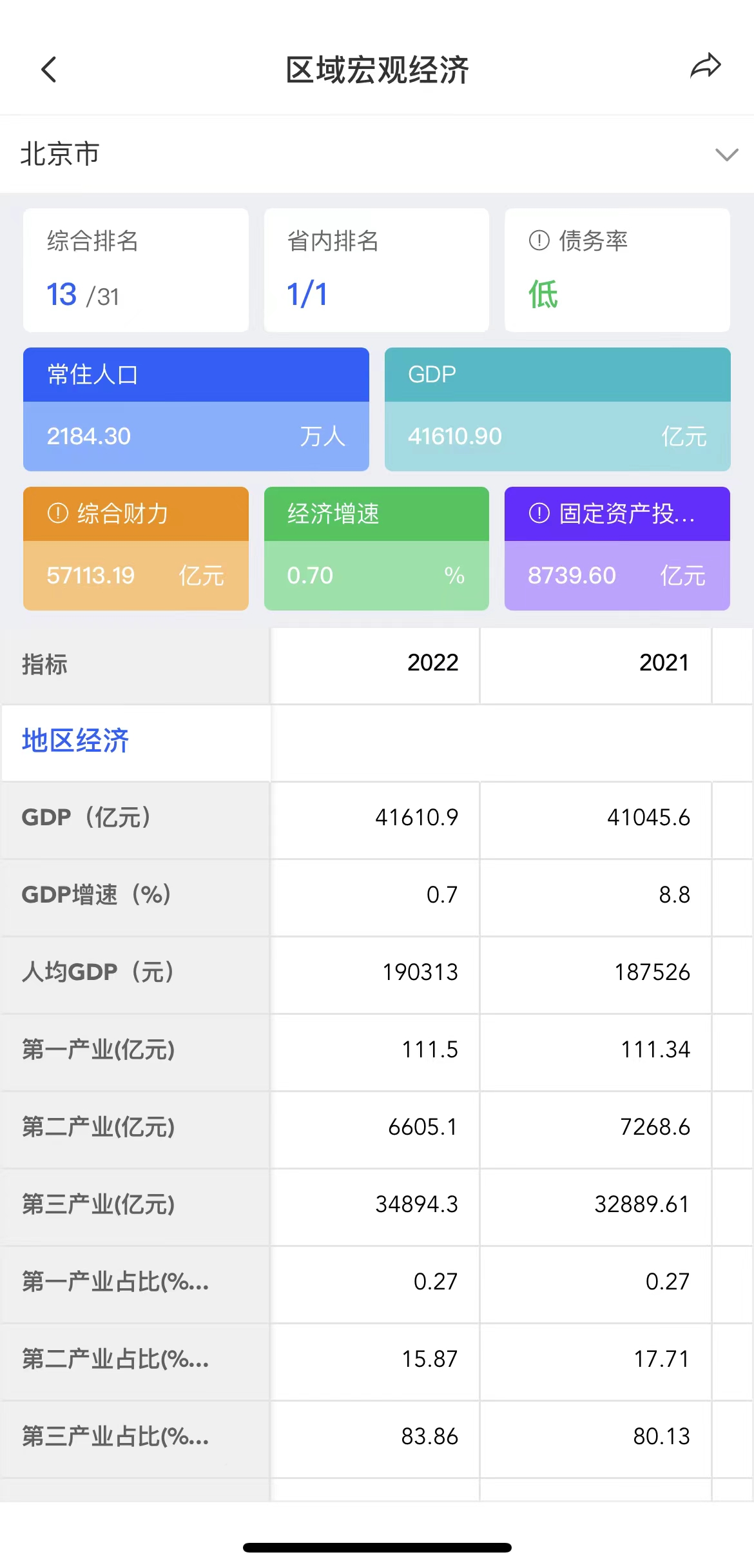Tap the info icon beside 固定资产投资

click(539, 513)
